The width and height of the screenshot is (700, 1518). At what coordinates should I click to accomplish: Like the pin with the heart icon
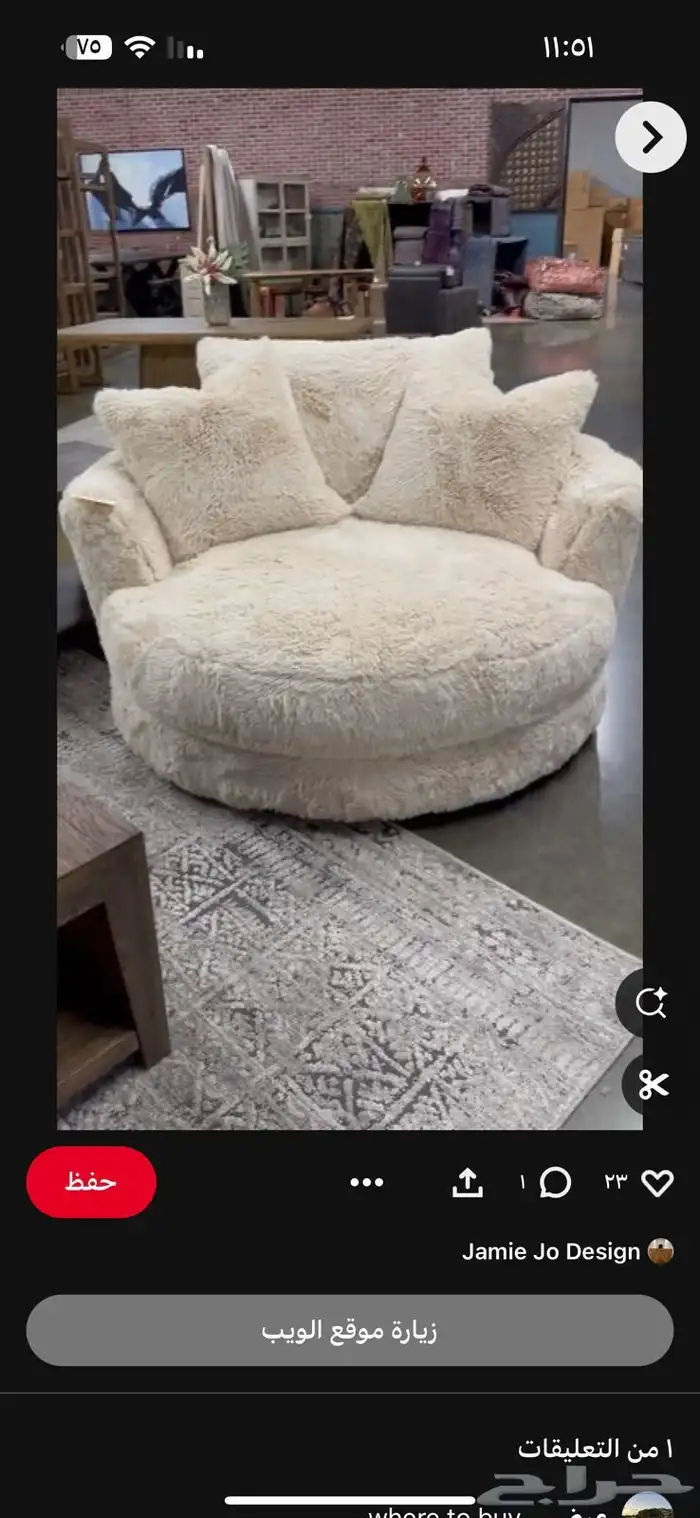tap(657, 1183)
